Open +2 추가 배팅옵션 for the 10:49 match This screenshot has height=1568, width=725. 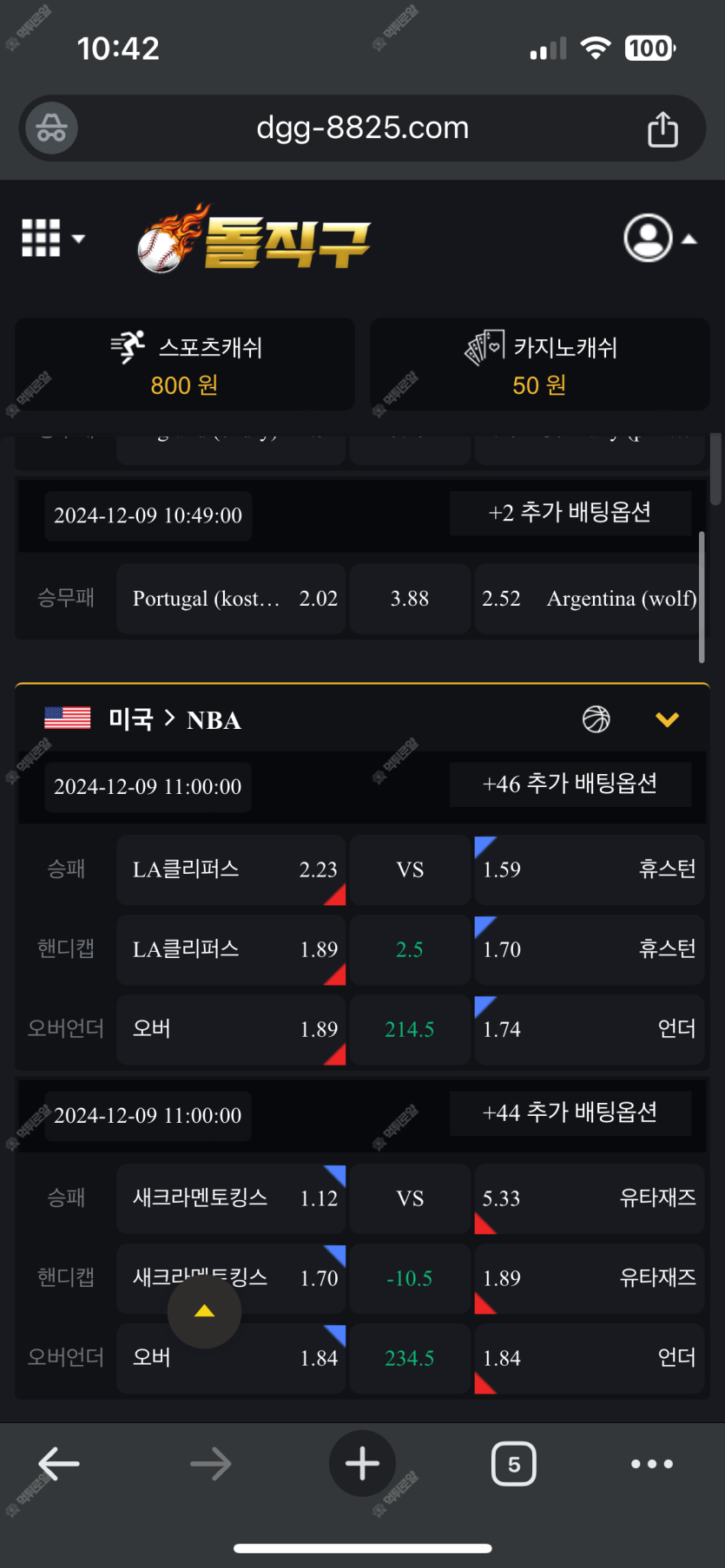(x=570, y=513)
